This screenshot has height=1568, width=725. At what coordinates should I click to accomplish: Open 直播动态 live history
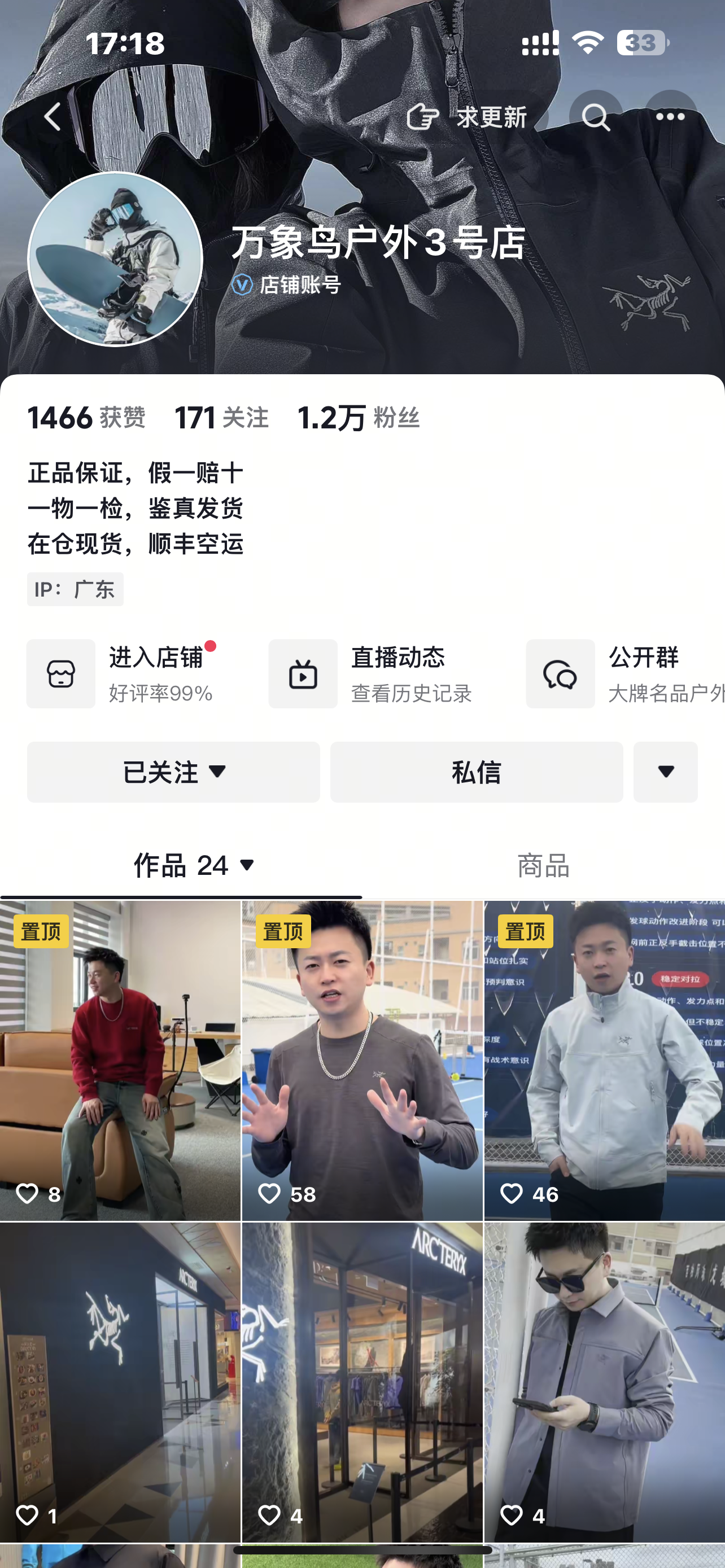(372, 674)
